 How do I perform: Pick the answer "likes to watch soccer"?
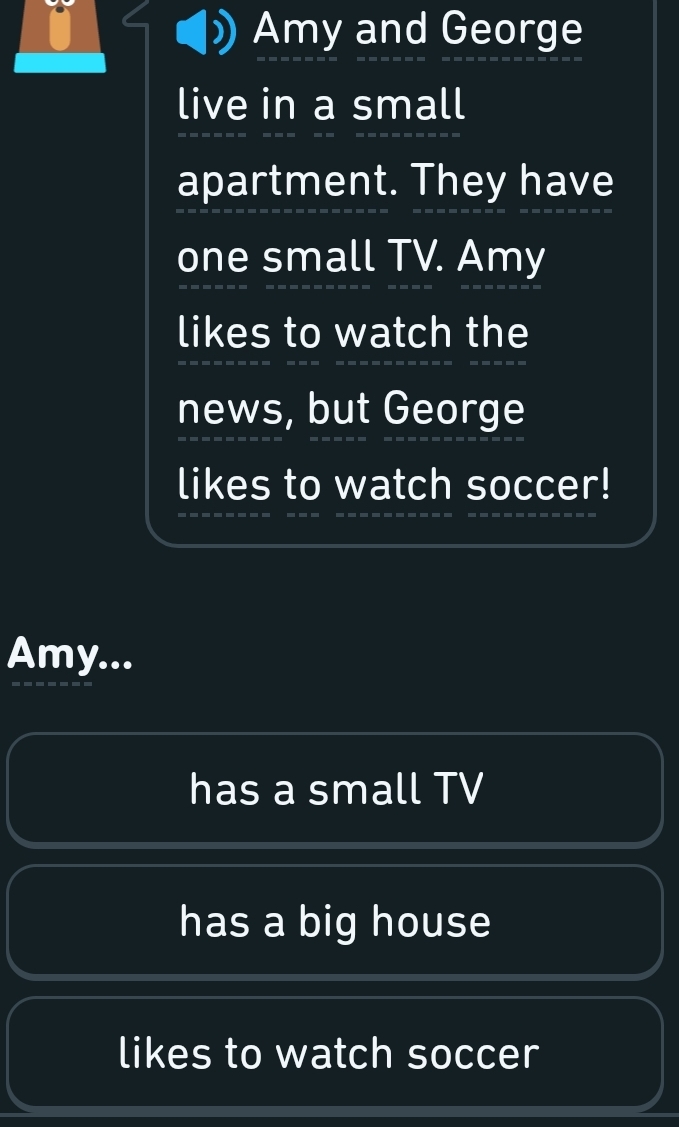click(x=335, y=1053)
